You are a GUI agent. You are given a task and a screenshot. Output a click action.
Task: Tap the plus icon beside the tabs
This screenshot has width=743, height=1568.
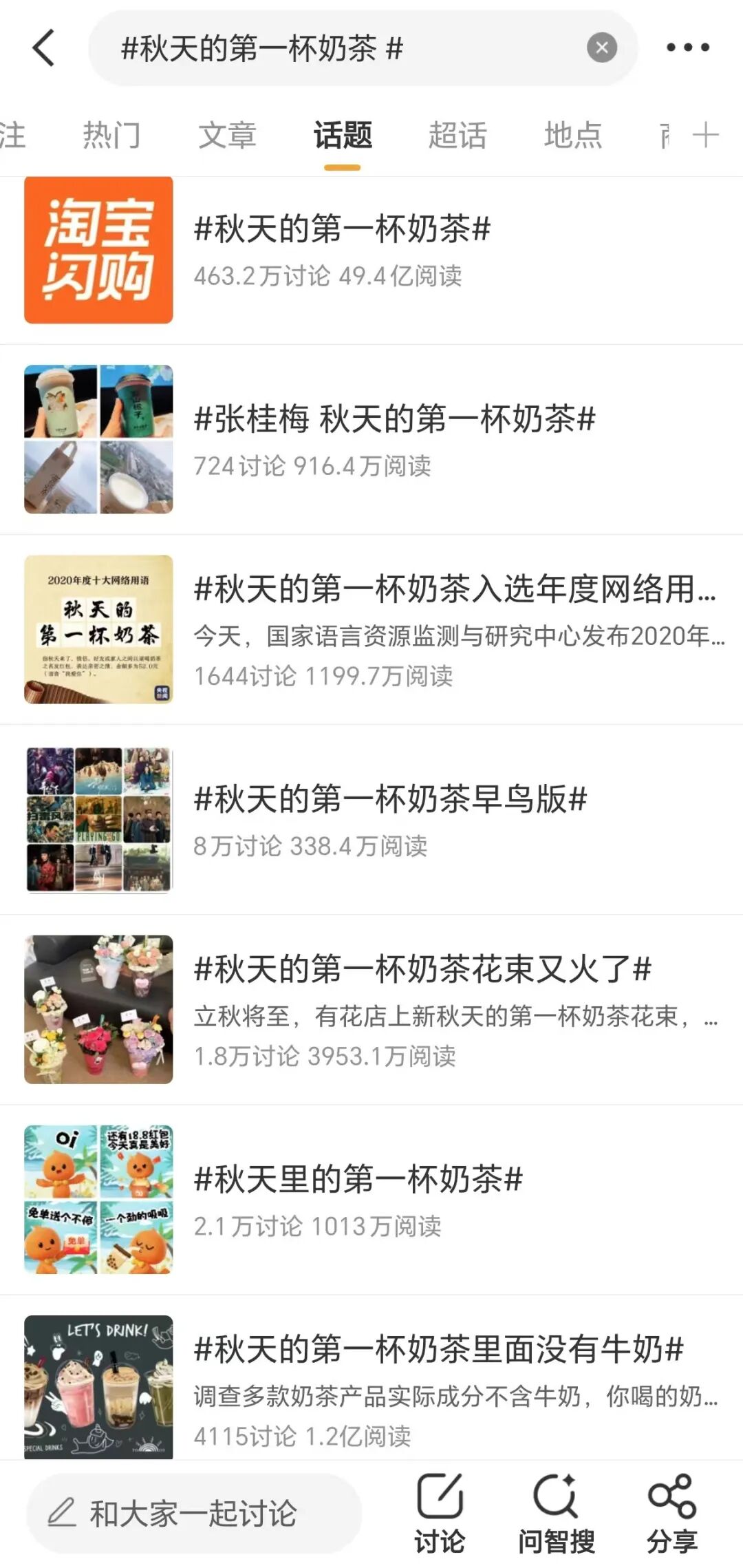(706, 135)
